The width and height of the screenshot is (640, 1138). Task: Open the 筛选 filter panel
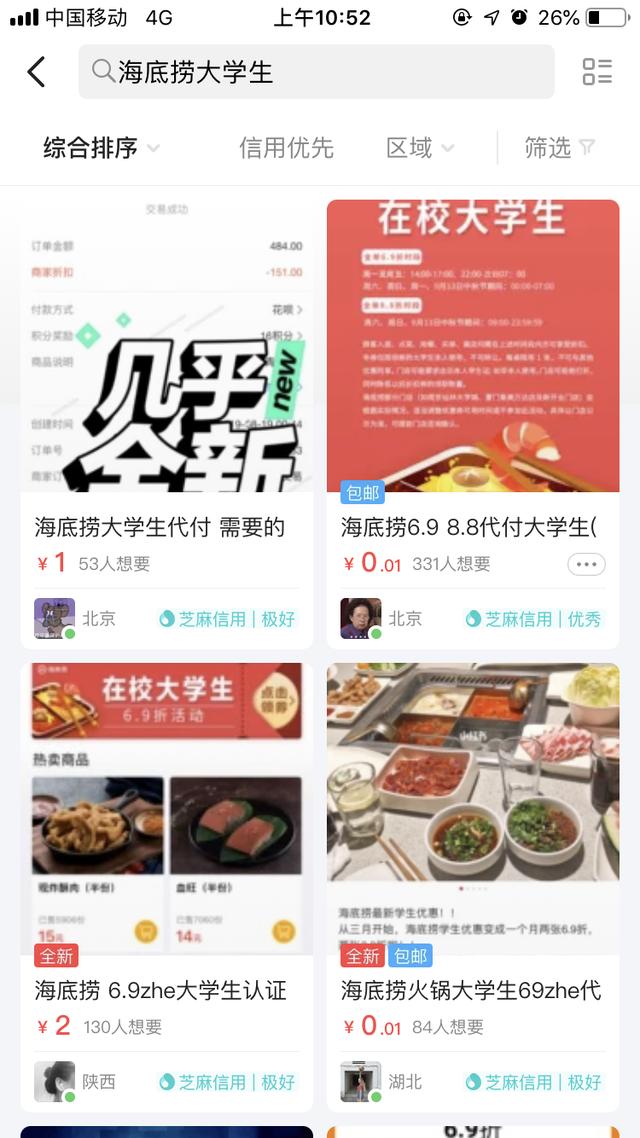(x=559, y=148)
